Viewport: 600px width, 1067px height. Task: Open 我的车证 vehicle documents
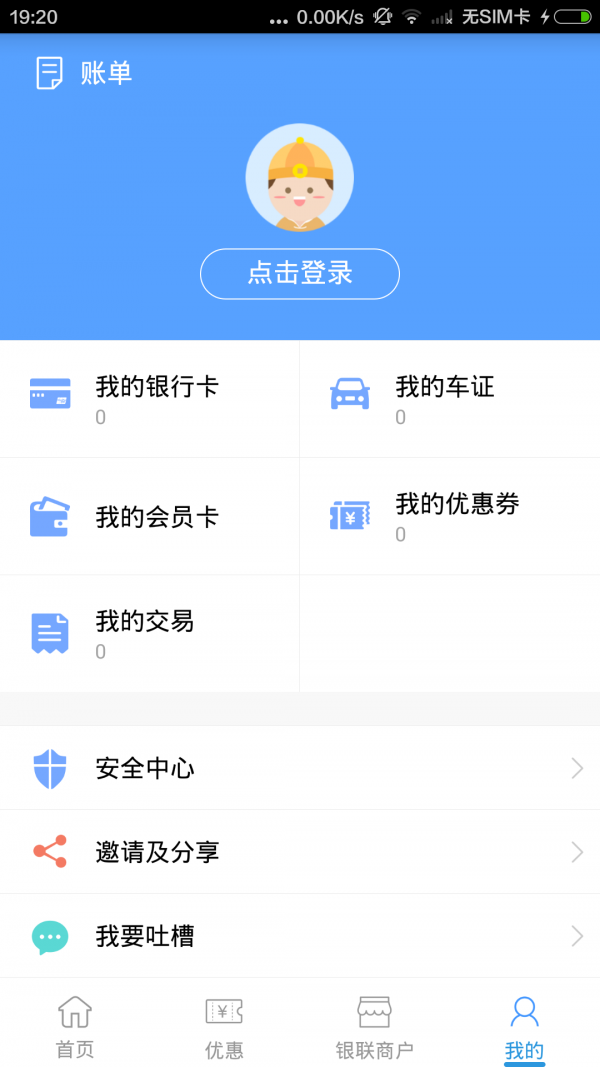(x=449, y=399)
